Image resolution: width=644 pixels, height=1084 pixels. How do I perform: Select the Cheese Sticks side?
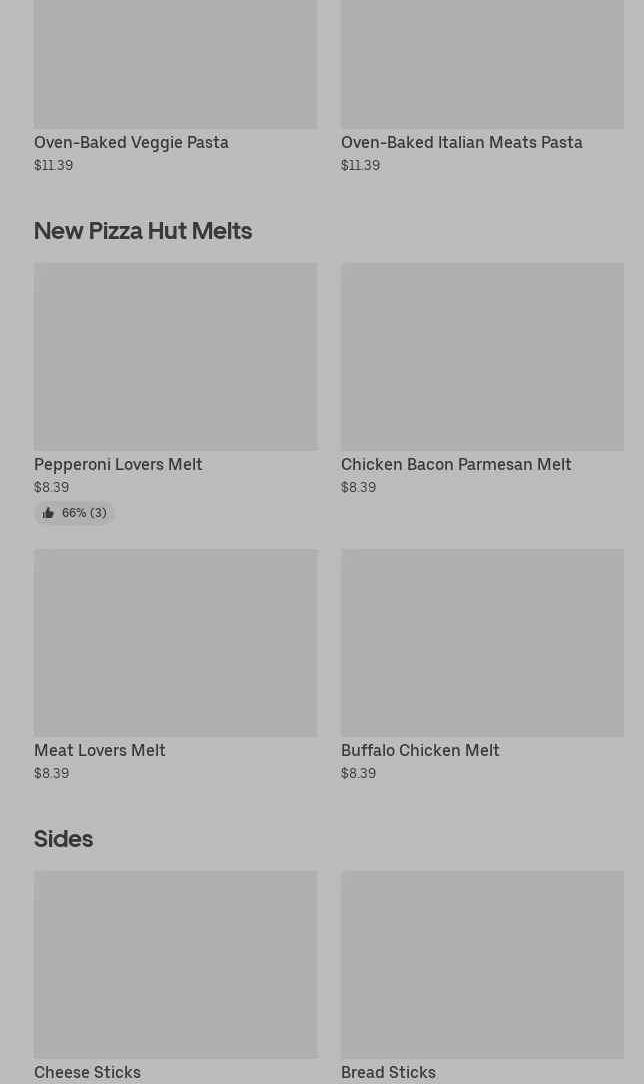coord(176,977)
